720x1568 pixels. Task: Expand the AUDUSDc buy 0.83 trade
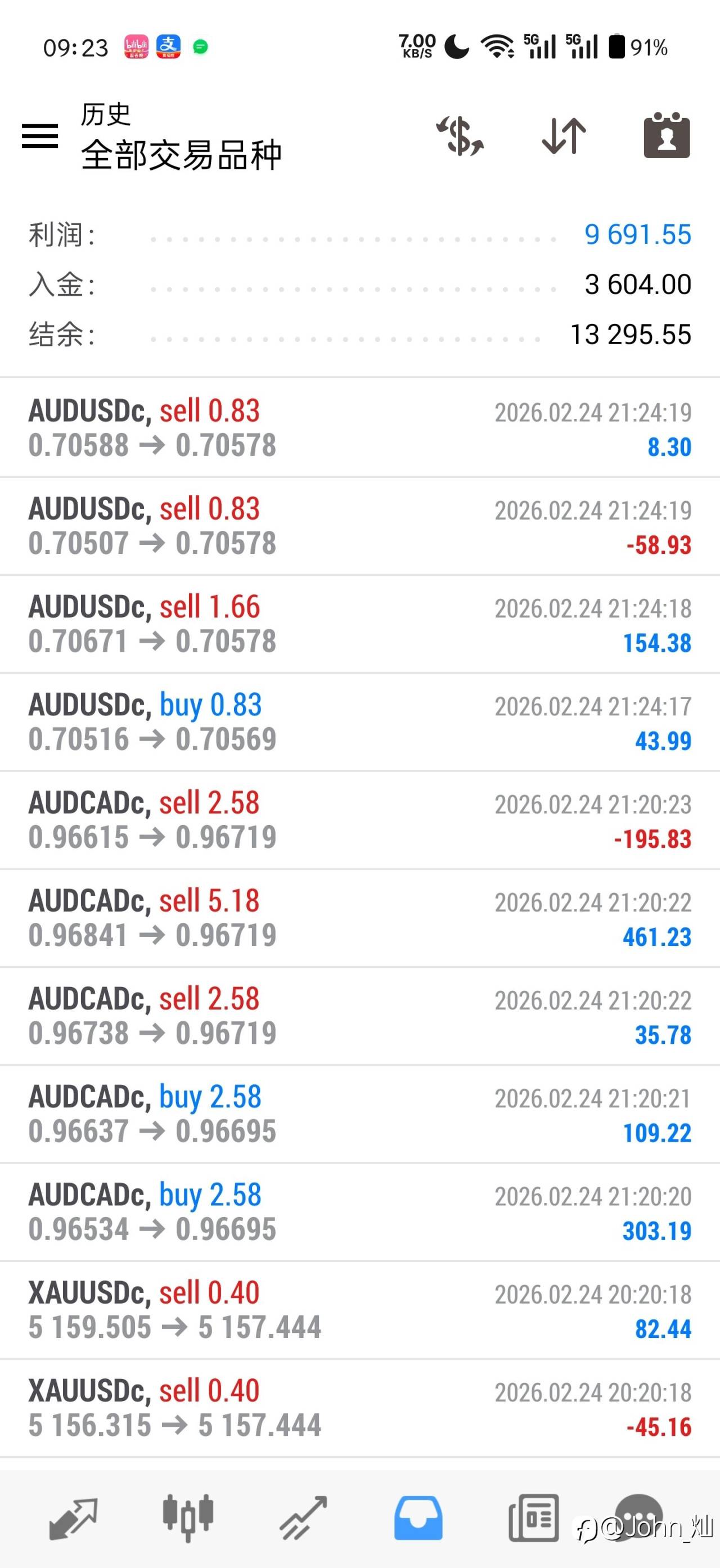tap(359, 722)
